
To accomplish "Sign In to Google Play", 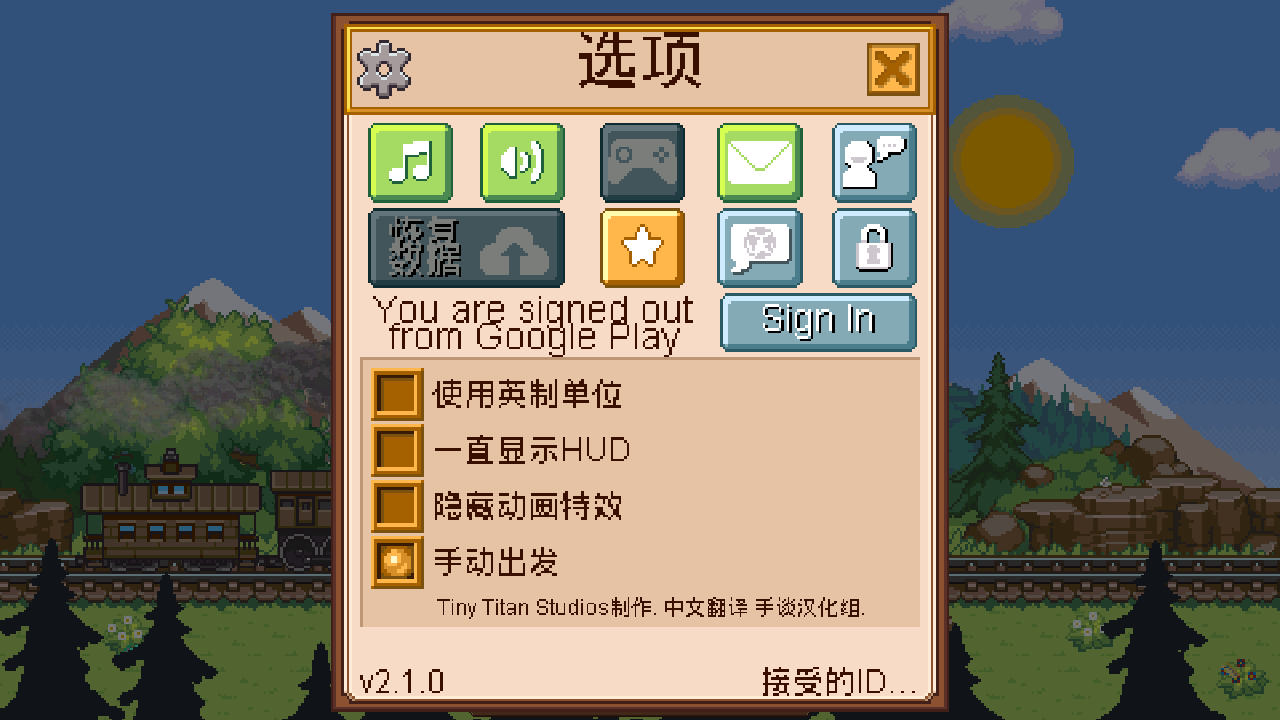I will 818,321.
